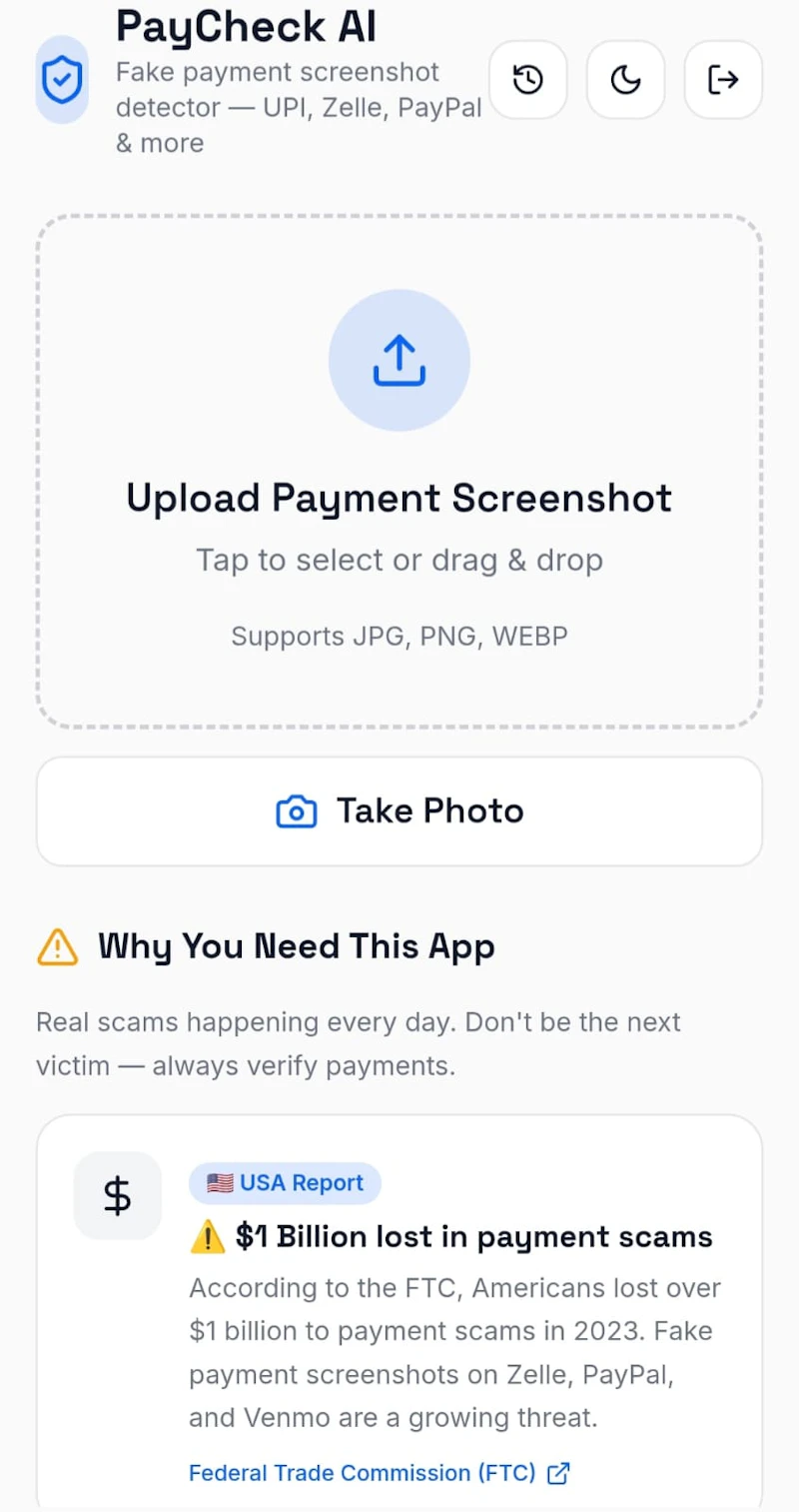Toggle dark mode with the moon icon
Screen dimensions: 799x1512
625,80
